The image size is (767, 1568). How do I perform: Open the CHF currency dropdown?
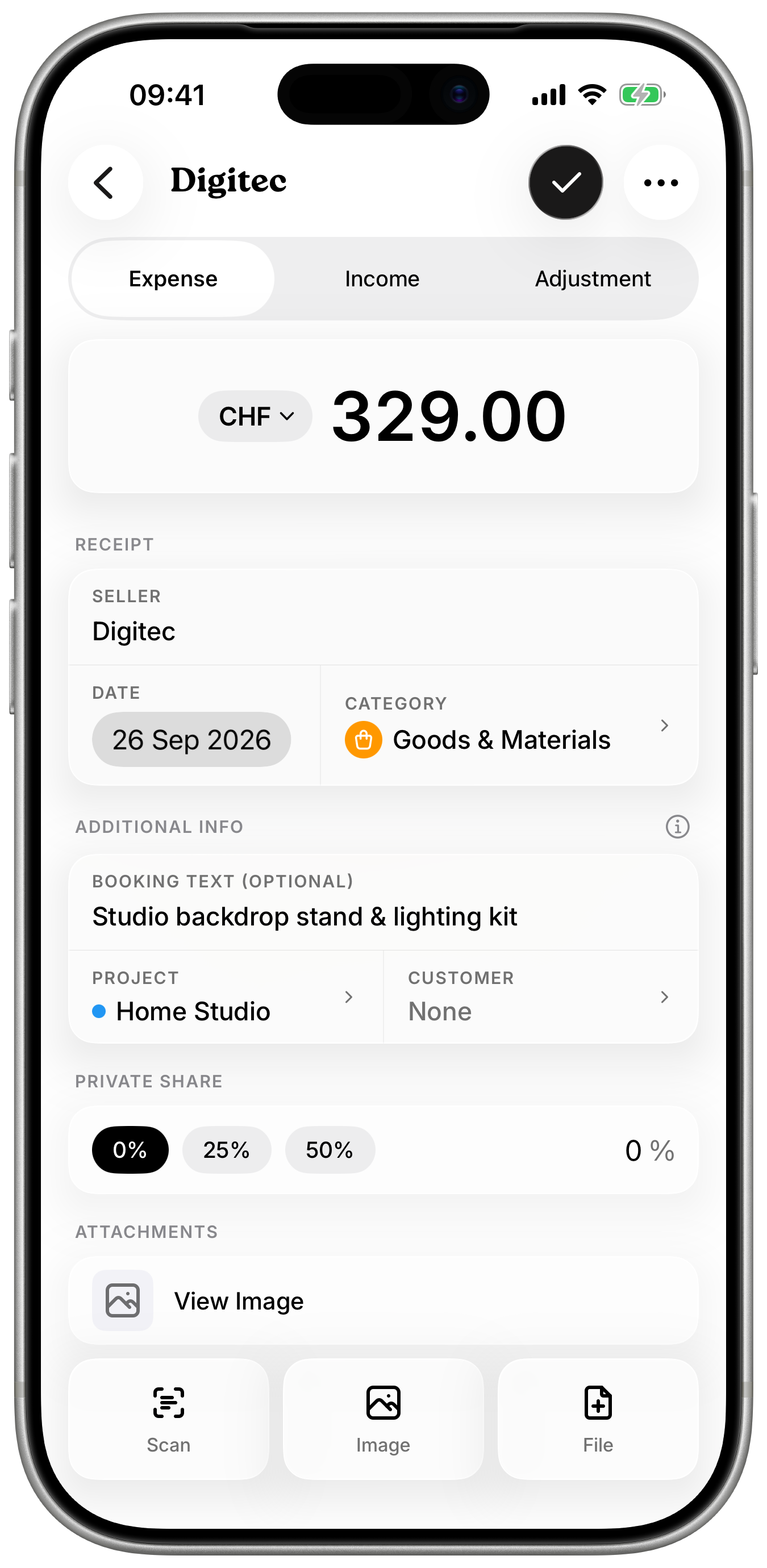(x=256, y=416)
